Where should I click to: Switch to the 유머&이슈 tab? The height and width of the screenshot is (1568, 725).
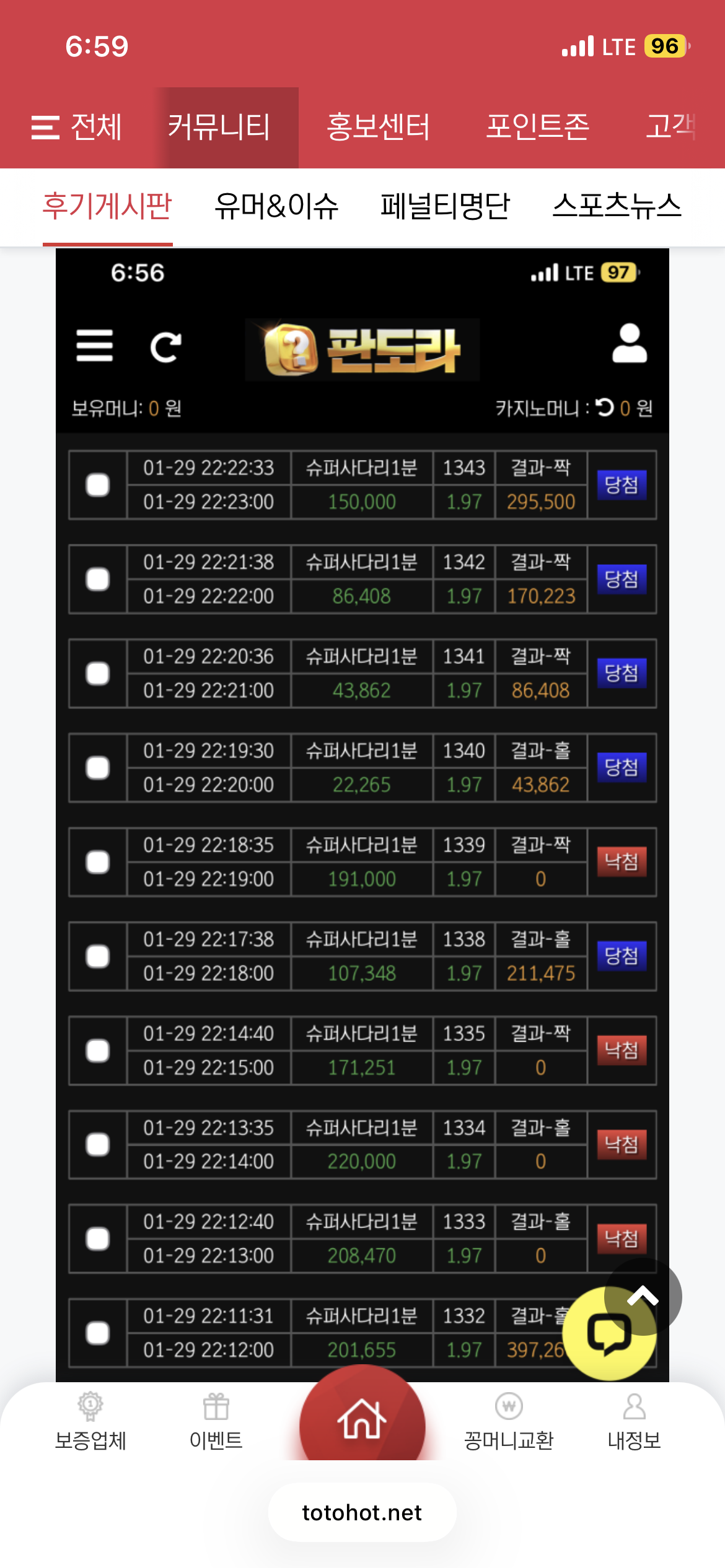pos(276,206)
